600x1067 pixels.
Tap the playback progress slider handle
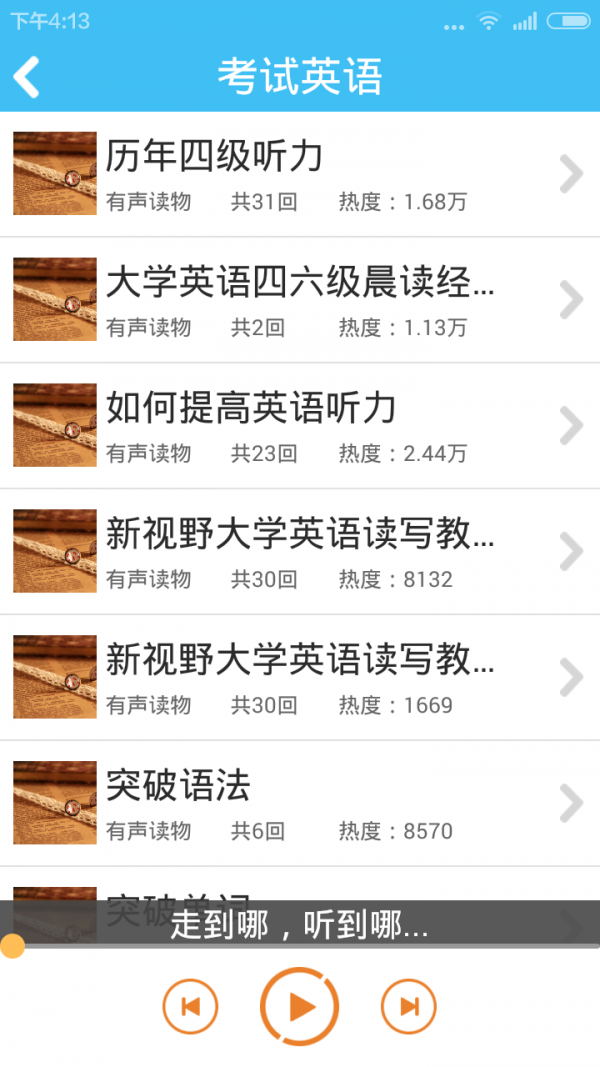click(x=12, y=946)
